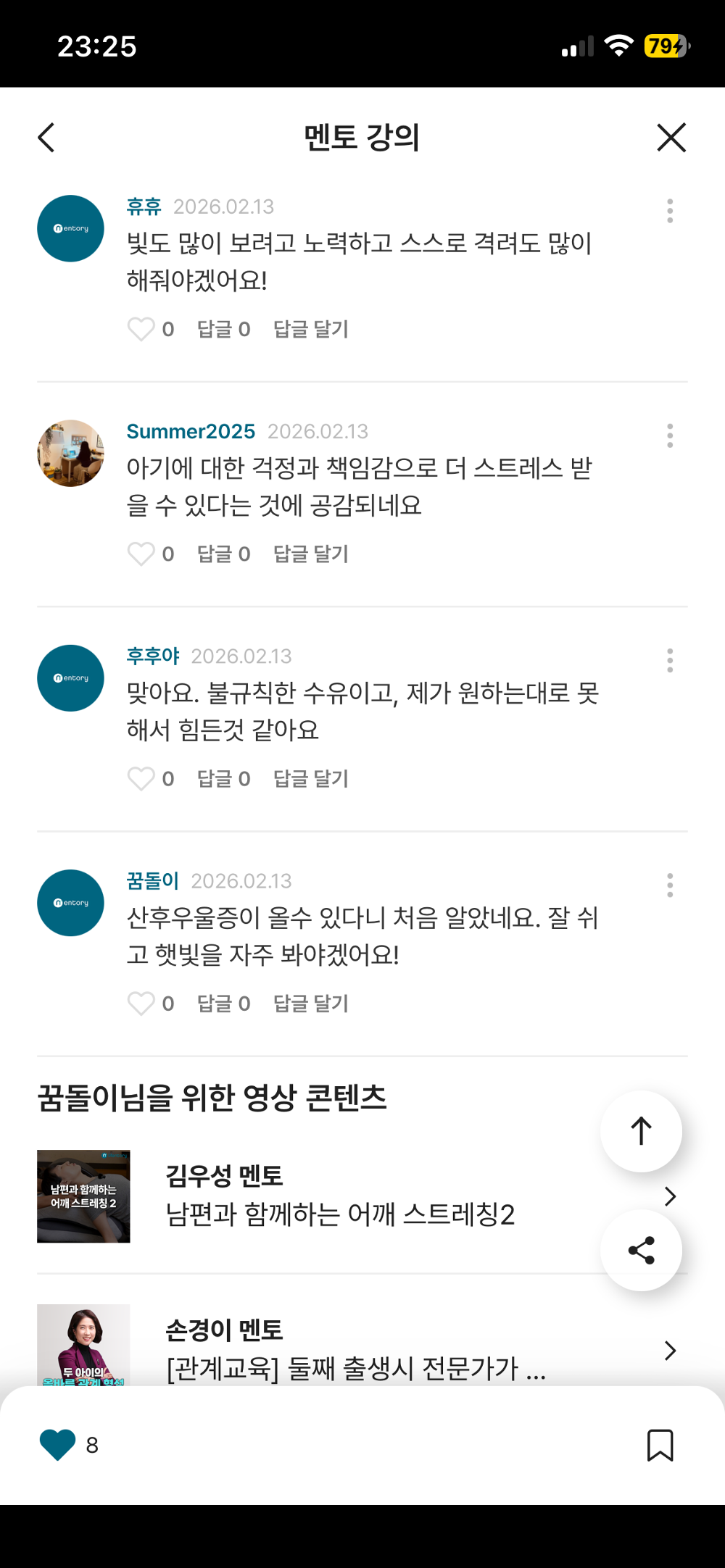Tap the bookmark icon at the bottom

(x=660, y=1447)
